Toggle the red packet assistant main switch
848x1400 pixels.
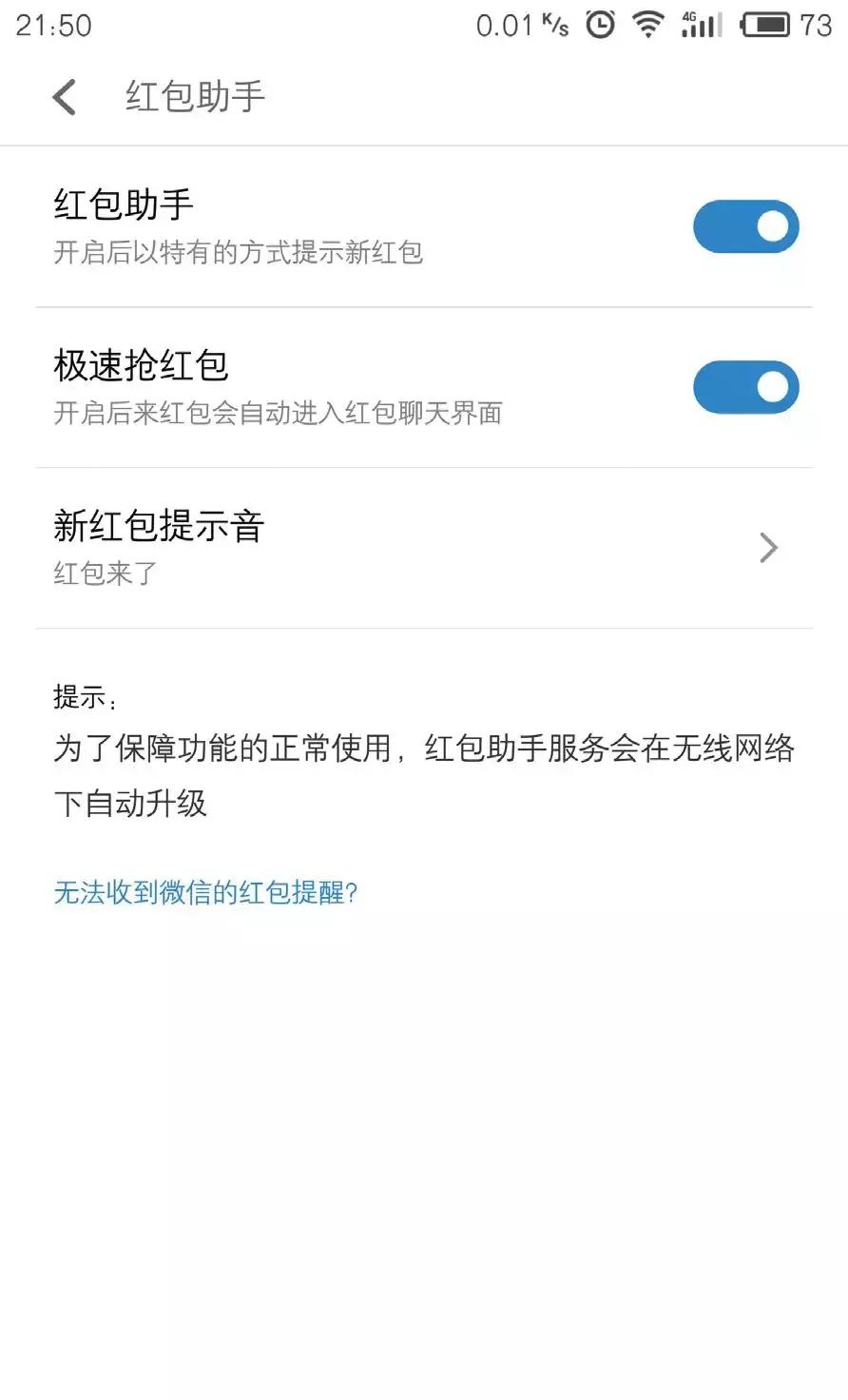pos(746,226)
